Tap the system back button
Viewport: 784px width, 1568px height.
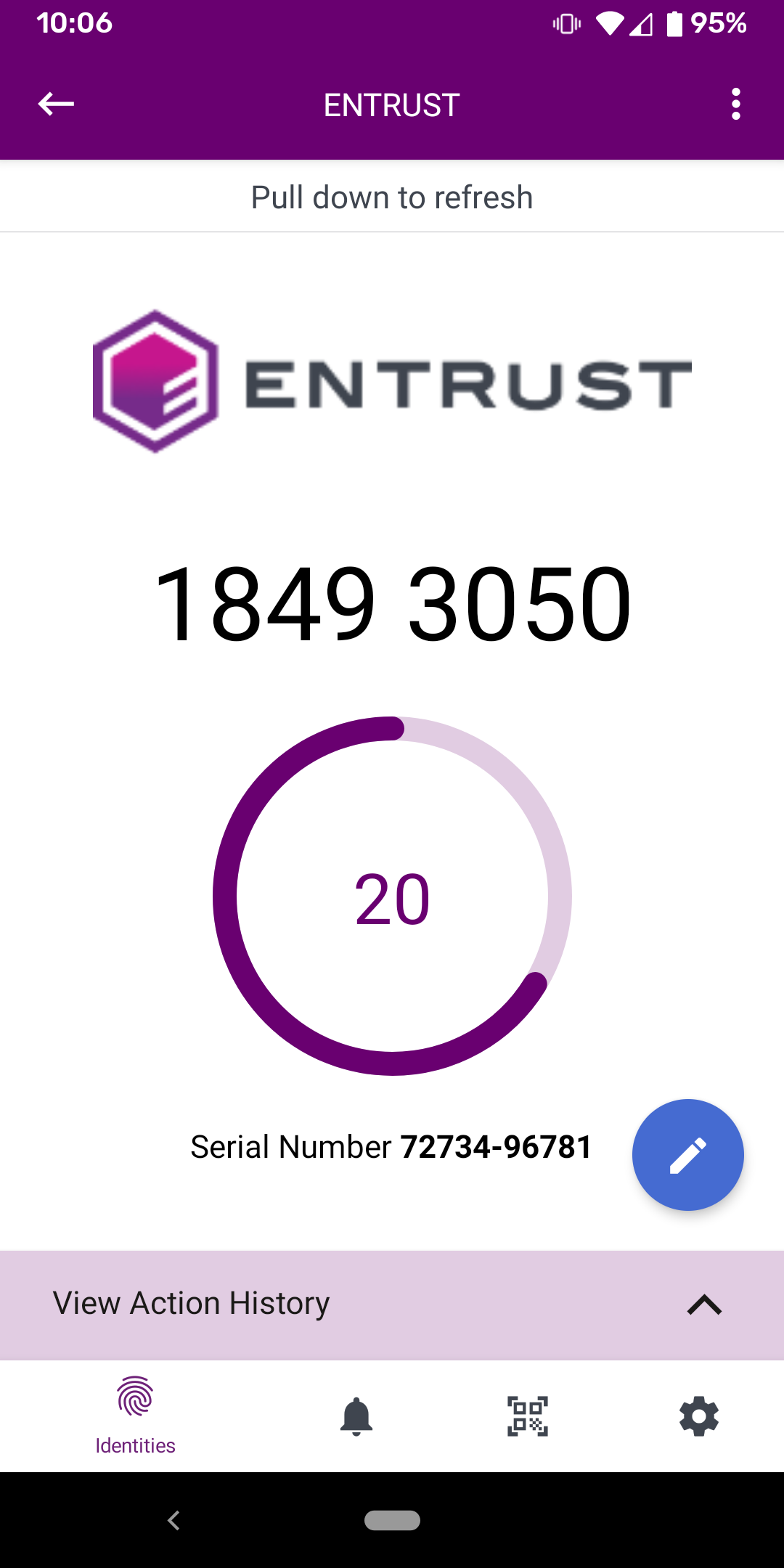[x=173, y=1520]
